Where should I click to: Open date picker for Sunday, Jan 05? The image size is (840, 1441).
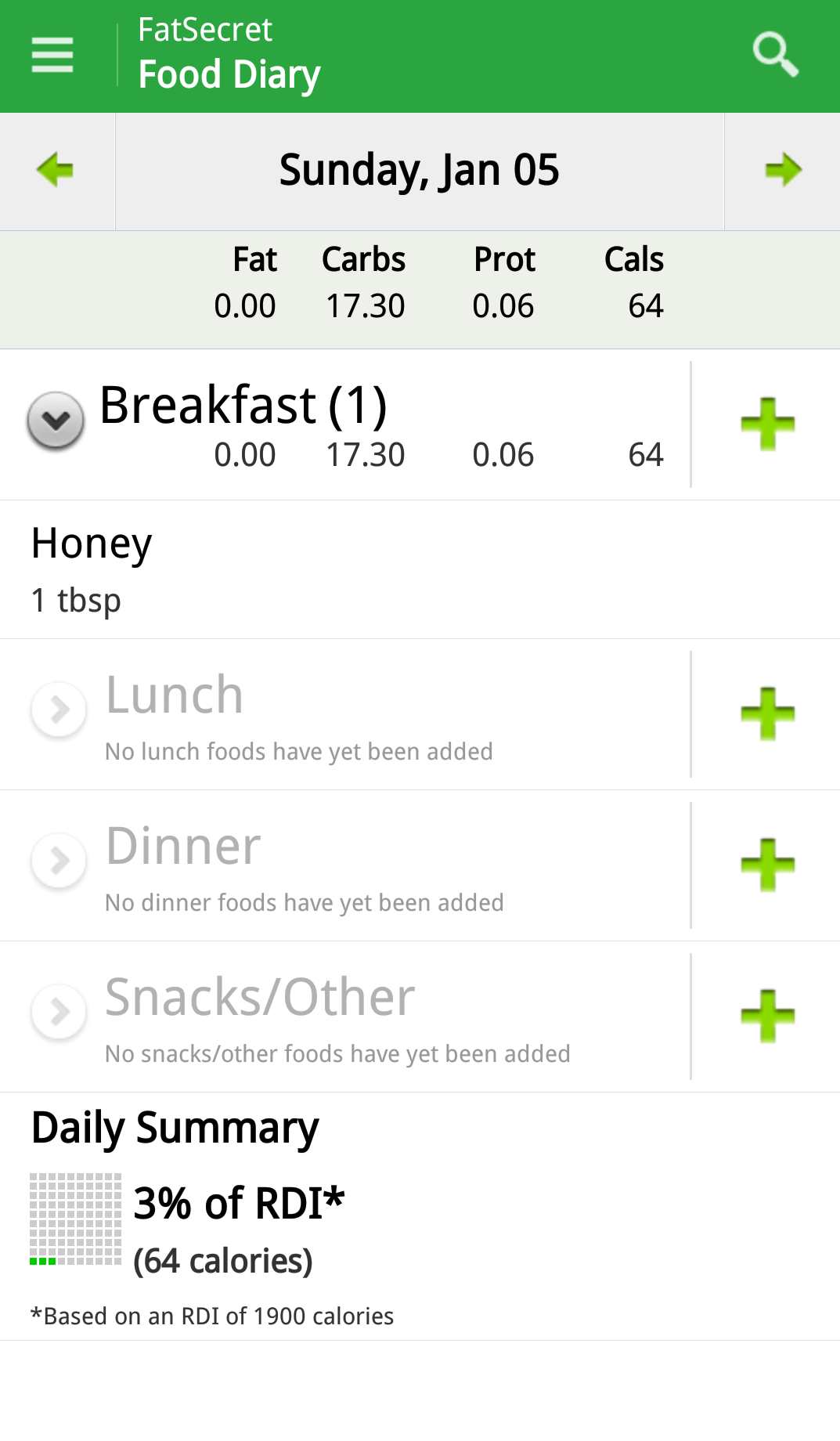point(420,170)
